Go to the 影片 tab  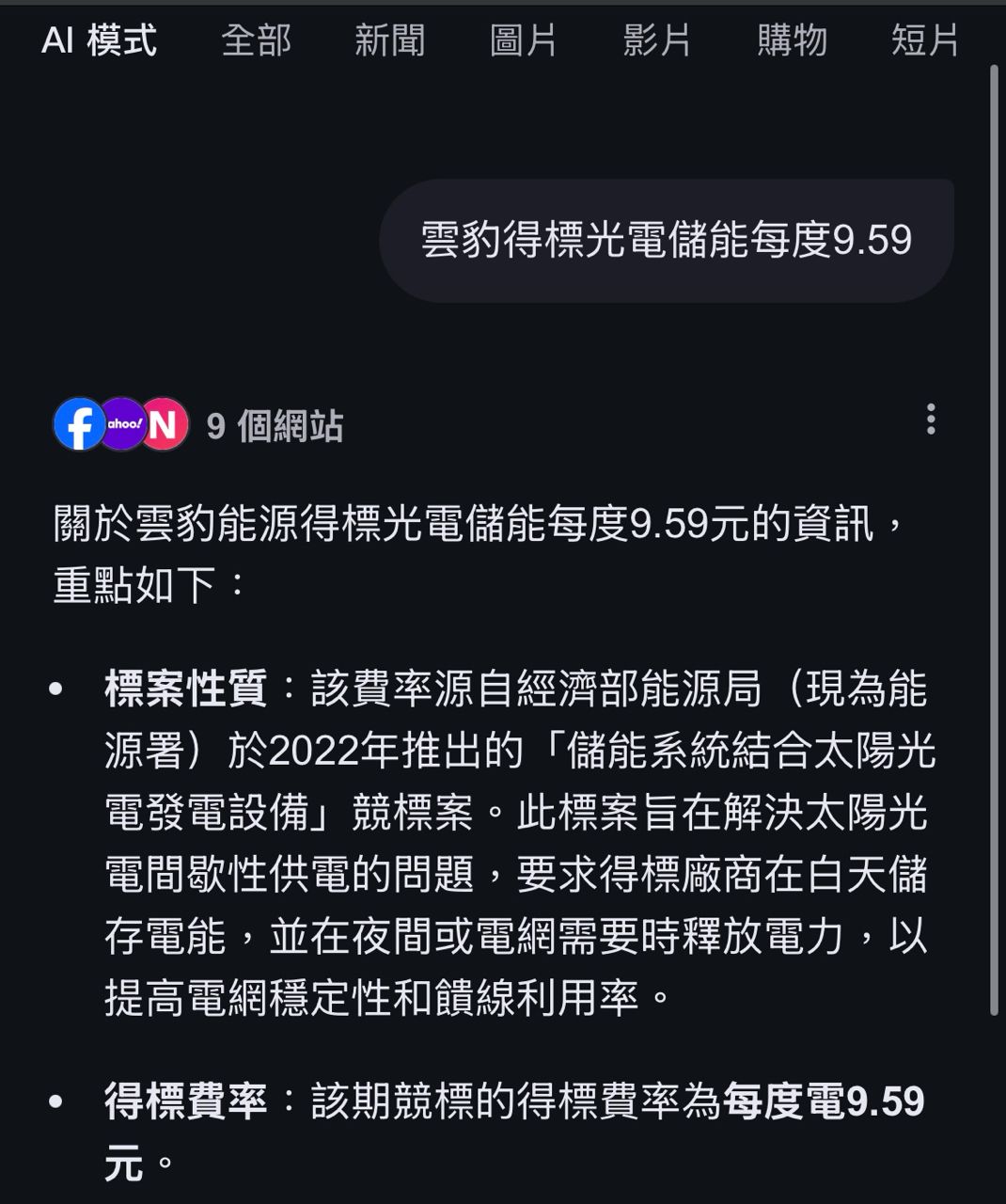point(656,40)
